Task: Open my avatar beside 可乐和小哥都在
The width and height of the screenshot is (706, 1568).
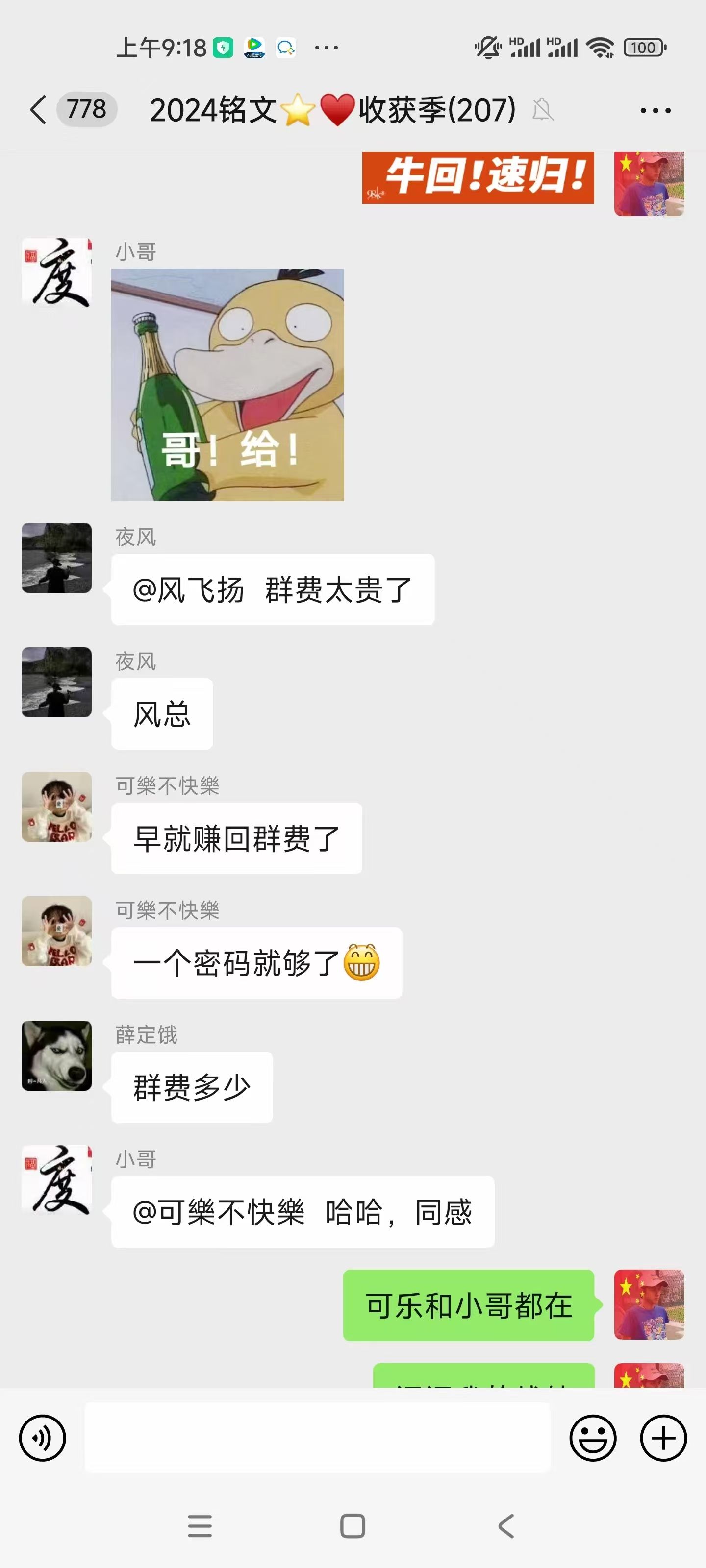Action: click(x=649, y=1304)
